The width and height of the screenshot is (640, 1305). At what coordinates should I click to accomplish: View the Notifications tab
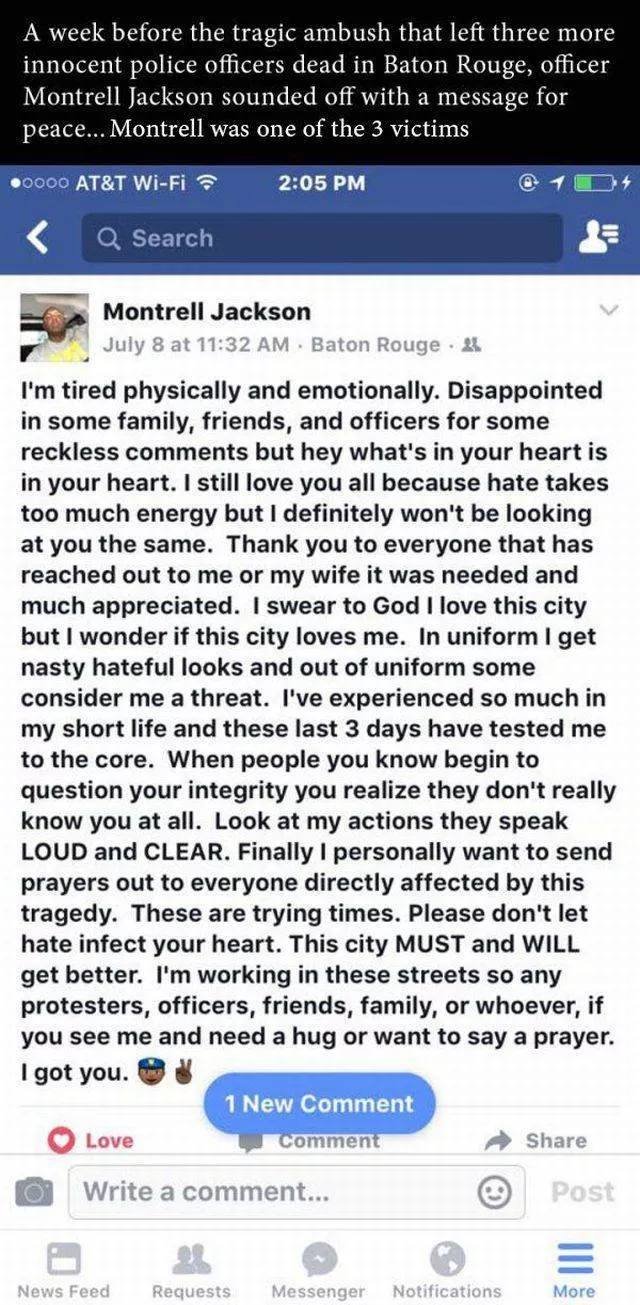click(447, 1268)
